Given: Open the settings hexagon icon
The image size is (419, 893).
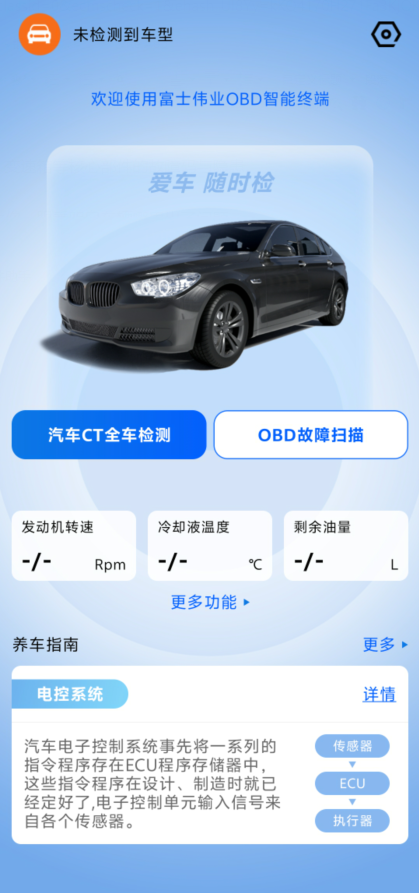Looking at the screenshot, I should tap(386, 34).
